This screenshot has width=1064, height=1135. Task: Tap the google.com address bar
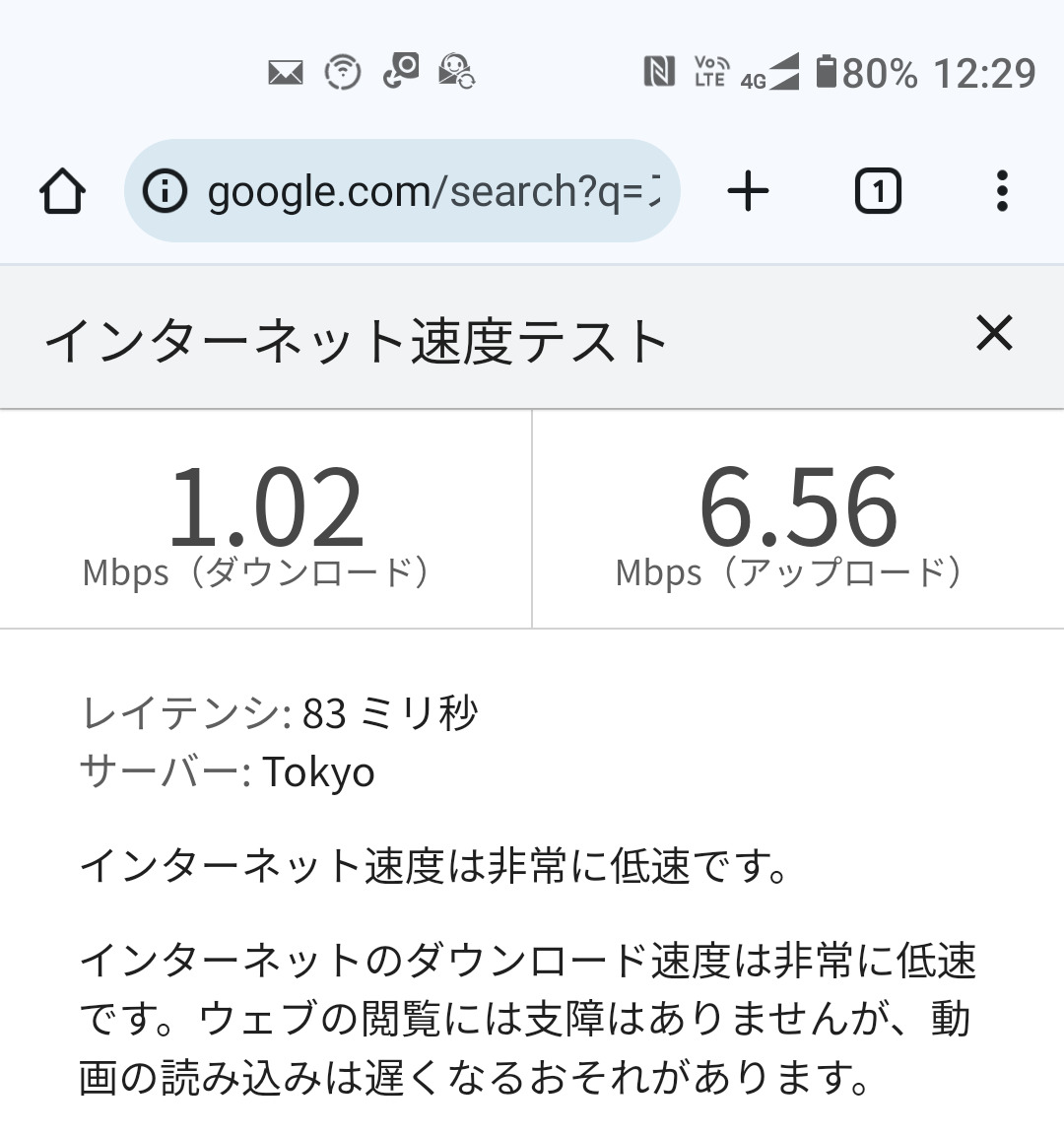[433, 191]
